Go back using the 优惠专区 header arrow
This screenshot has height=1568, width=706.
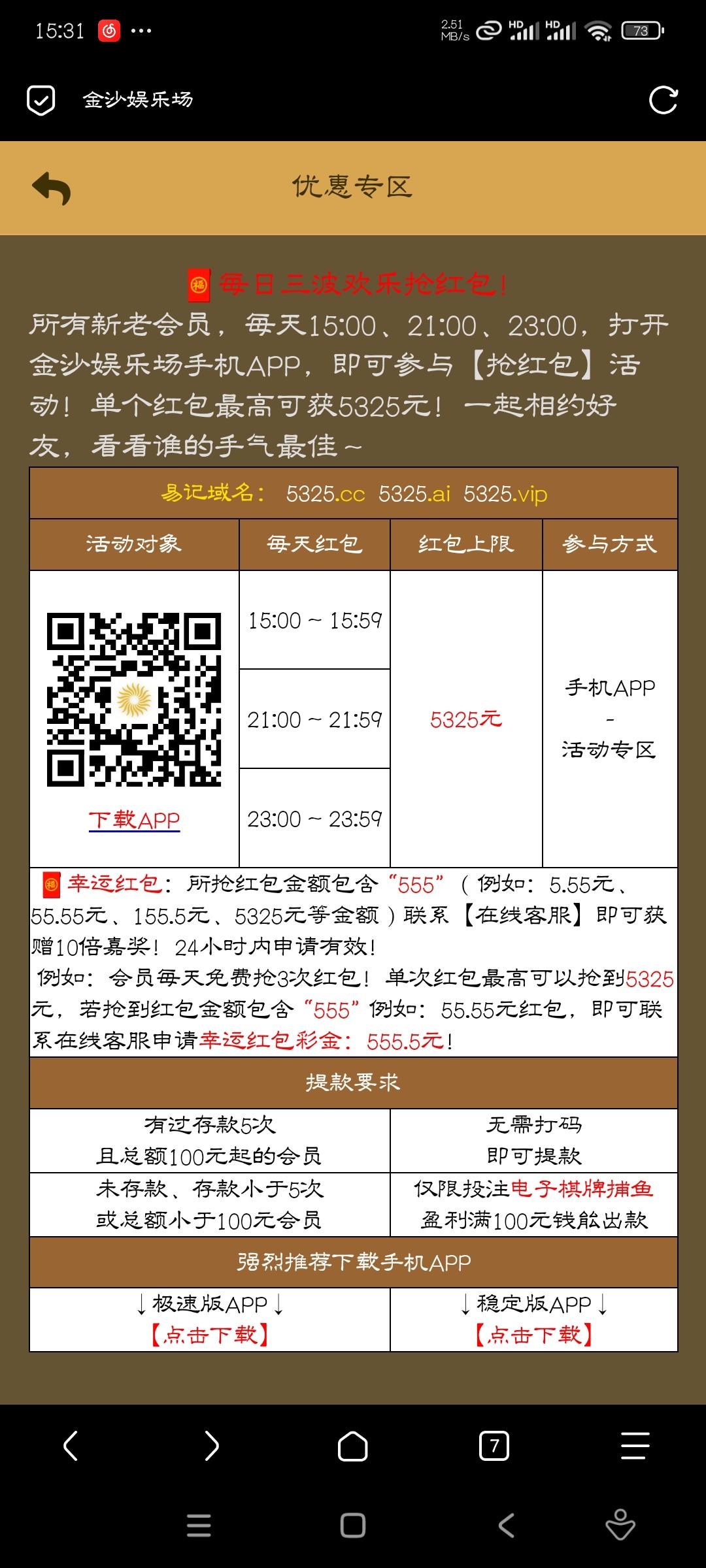pos(52,188)
